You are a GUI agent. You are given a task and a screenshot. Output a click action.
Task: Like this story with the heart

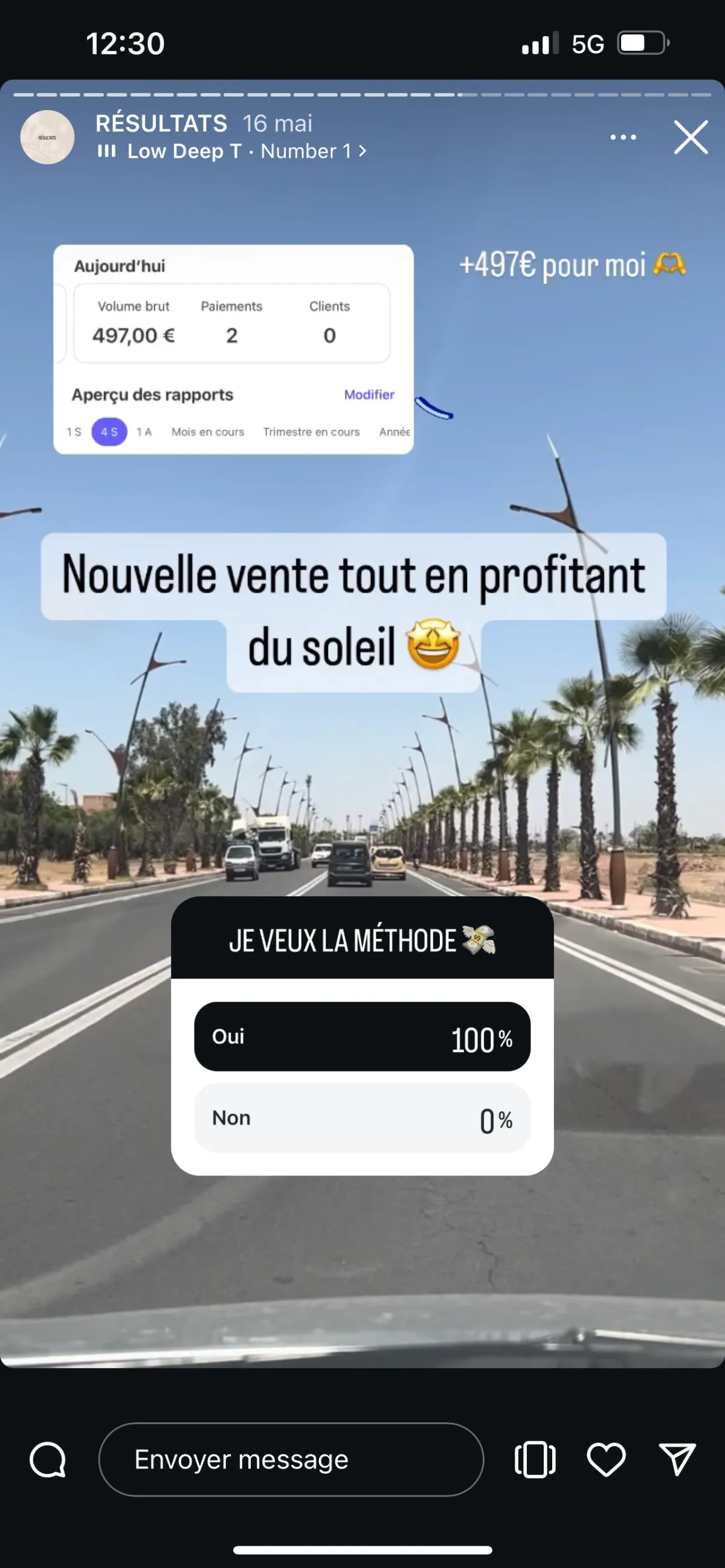(x=606, y=1459)
